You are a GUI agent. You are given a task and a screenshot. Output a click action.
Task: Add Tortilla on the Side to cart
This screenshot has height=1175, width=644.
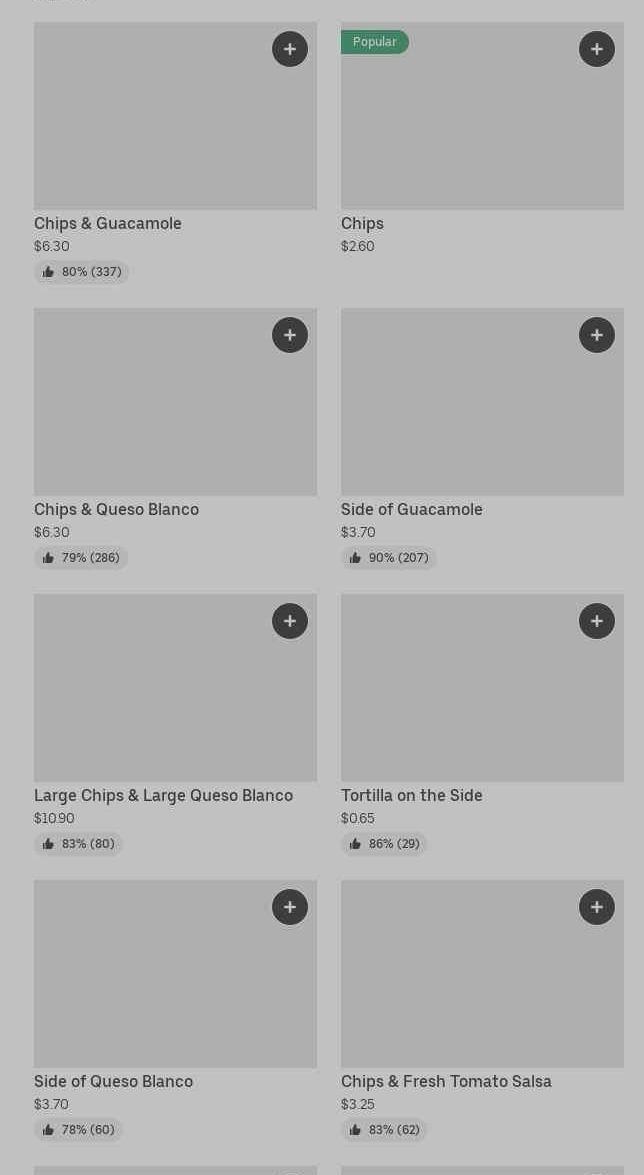coord(597,621)
